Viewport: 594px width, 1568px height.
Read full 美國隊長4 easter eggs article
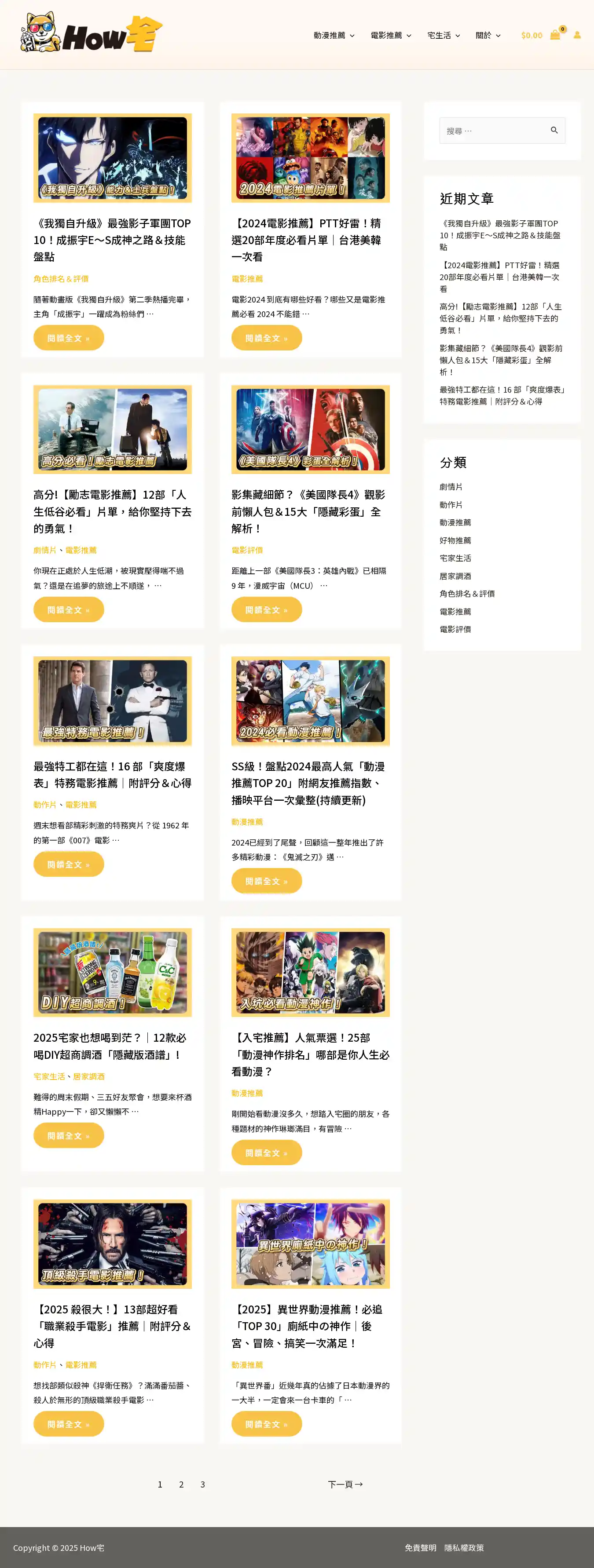tap(266, 609)
